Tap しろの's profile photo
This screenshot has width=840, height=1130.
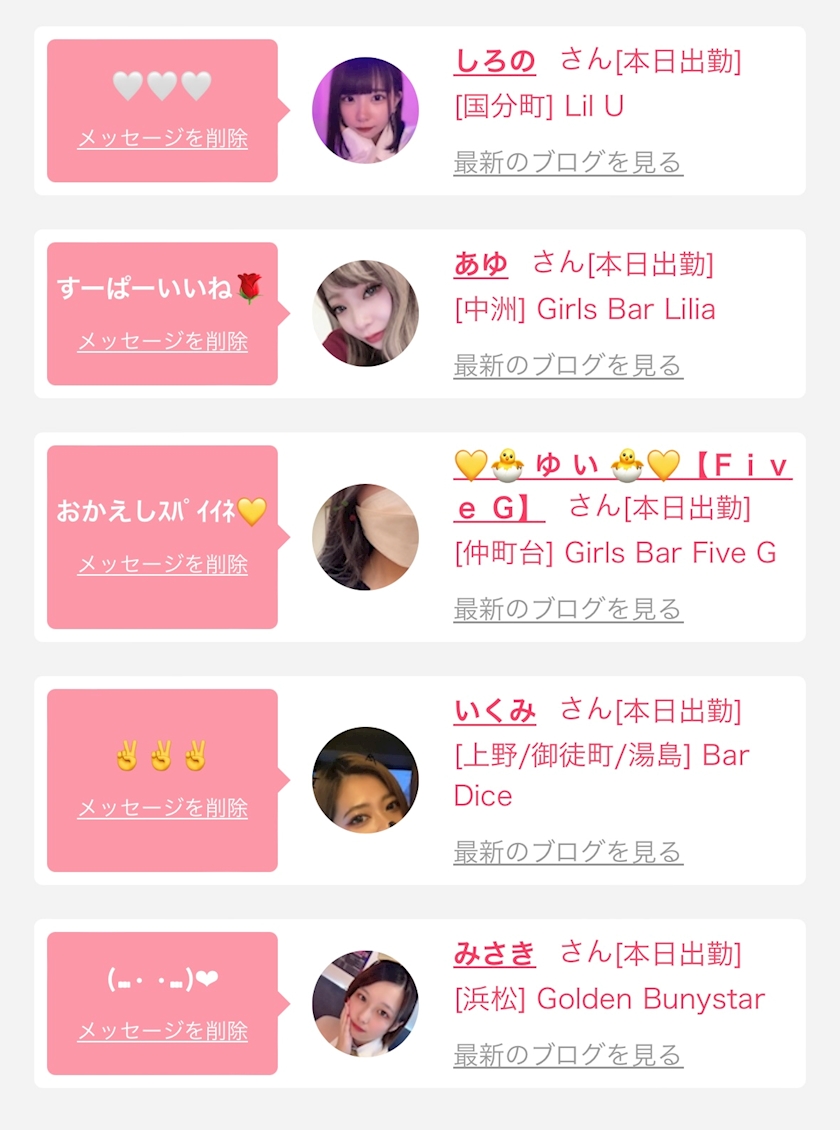pos(365,110)
